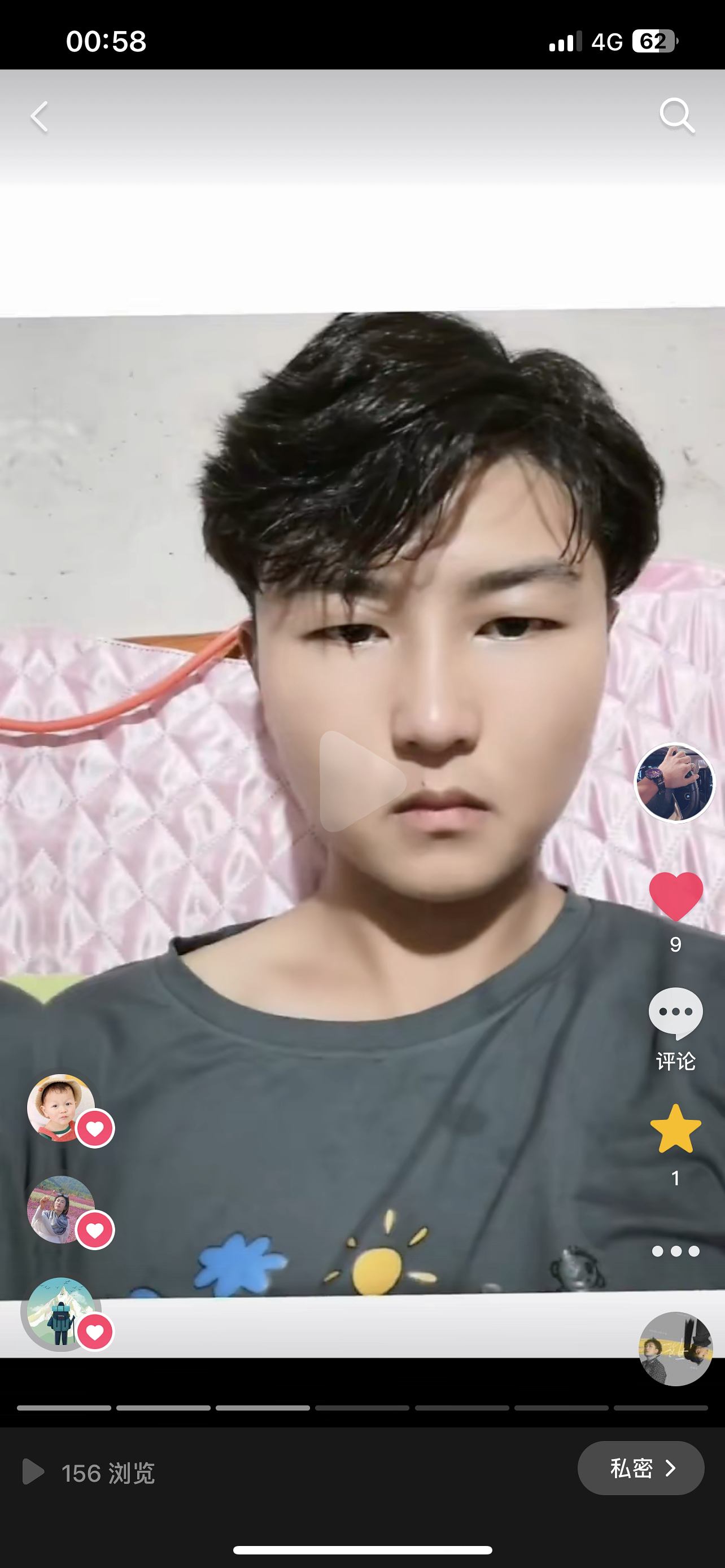View the flower-field avatar liker's profile
Screen dimensions: 725x1568
click(x=60, y=1210)
